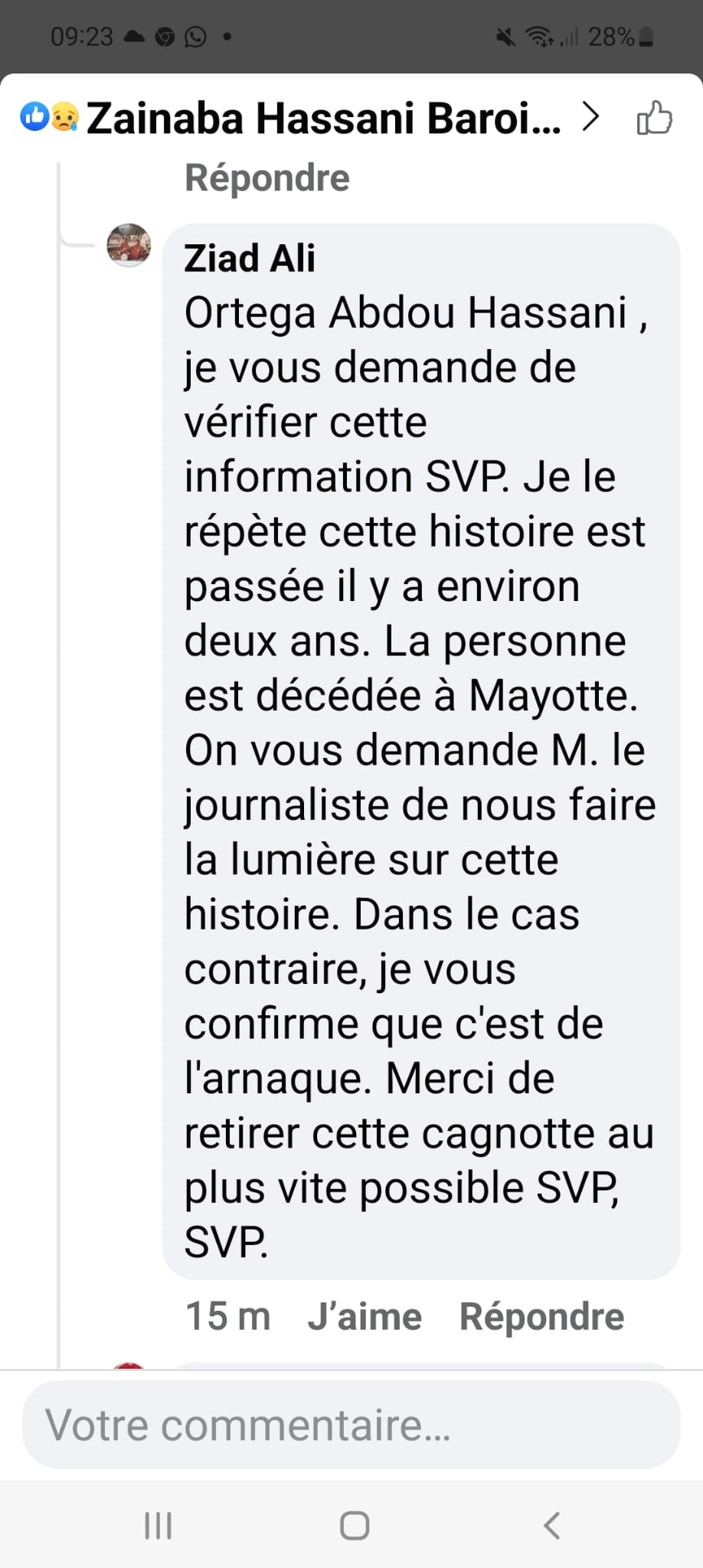This screenshot has width=703, height=1568.
Task: Like the post with thumbs-up icon
Action: point(654,119)
